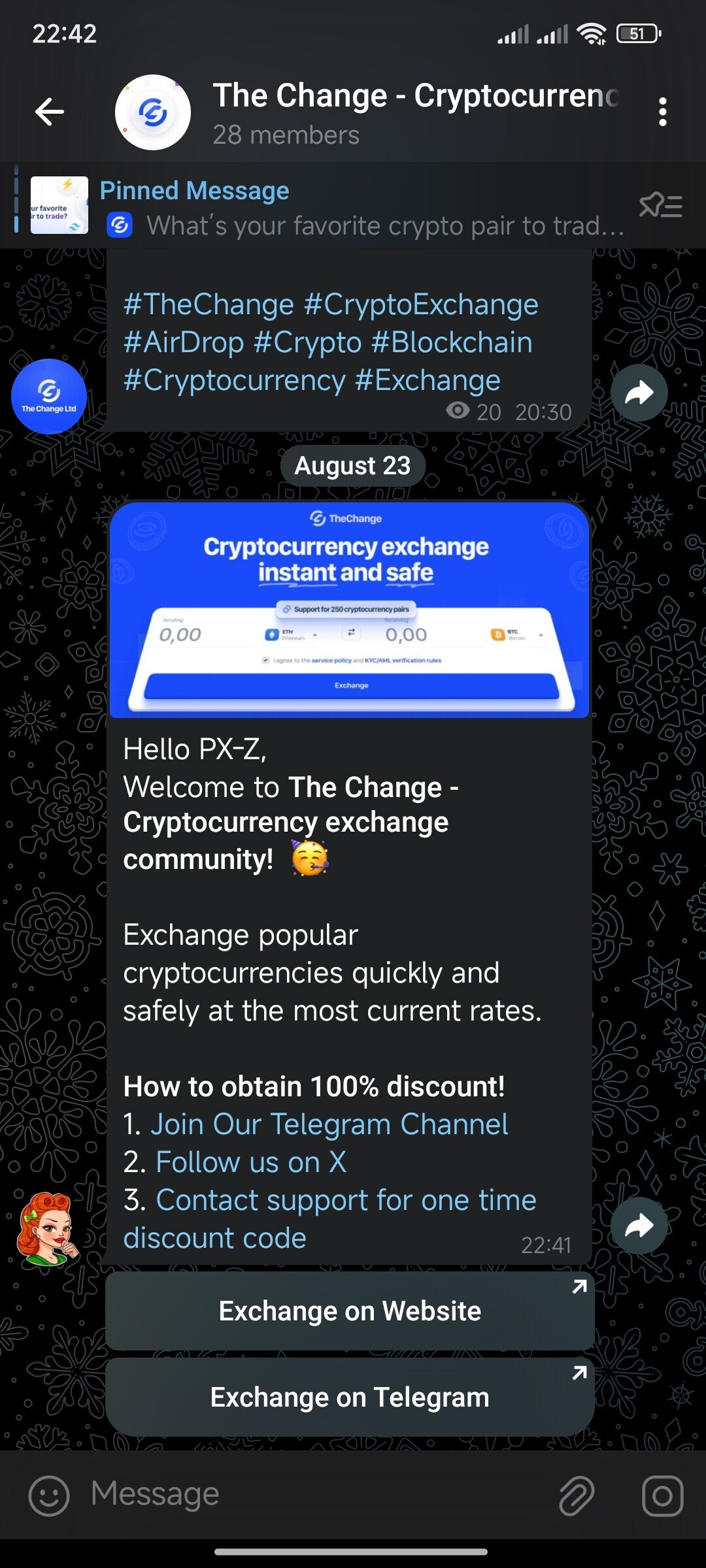
Task: Show the pinned messages list icon
Action: point(660,206)
